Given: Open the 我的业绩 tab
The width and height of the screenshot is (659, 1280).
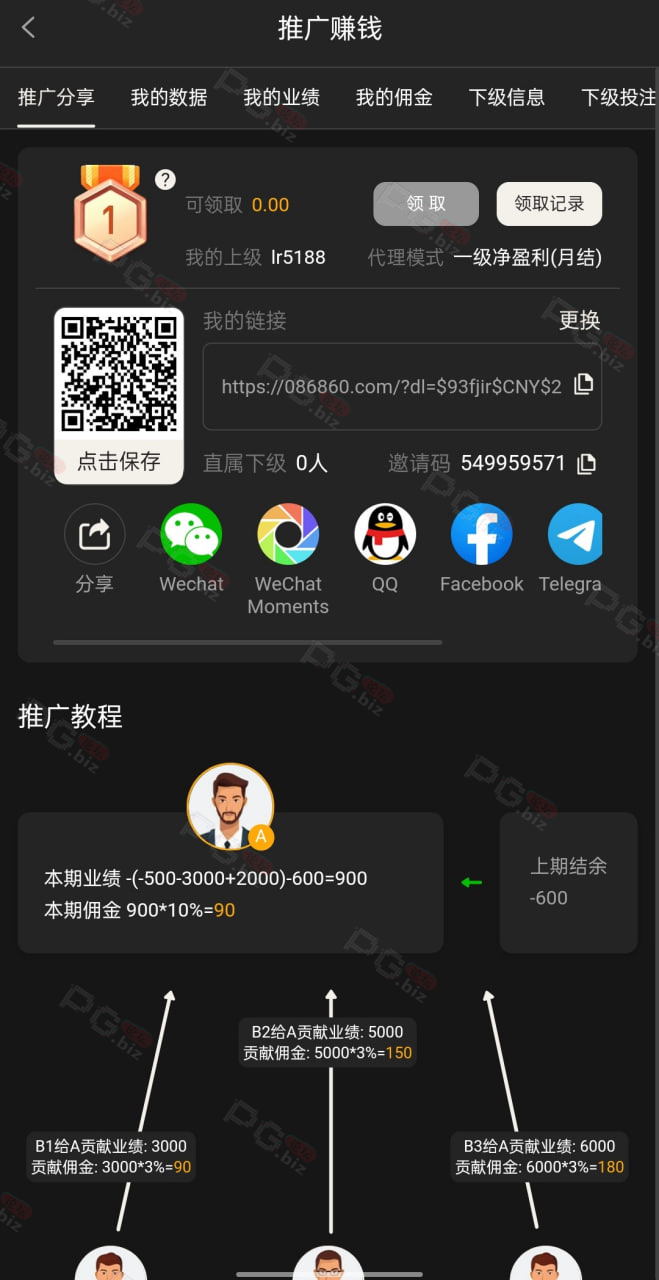Looking at the screenshot, I should [282, 97].
